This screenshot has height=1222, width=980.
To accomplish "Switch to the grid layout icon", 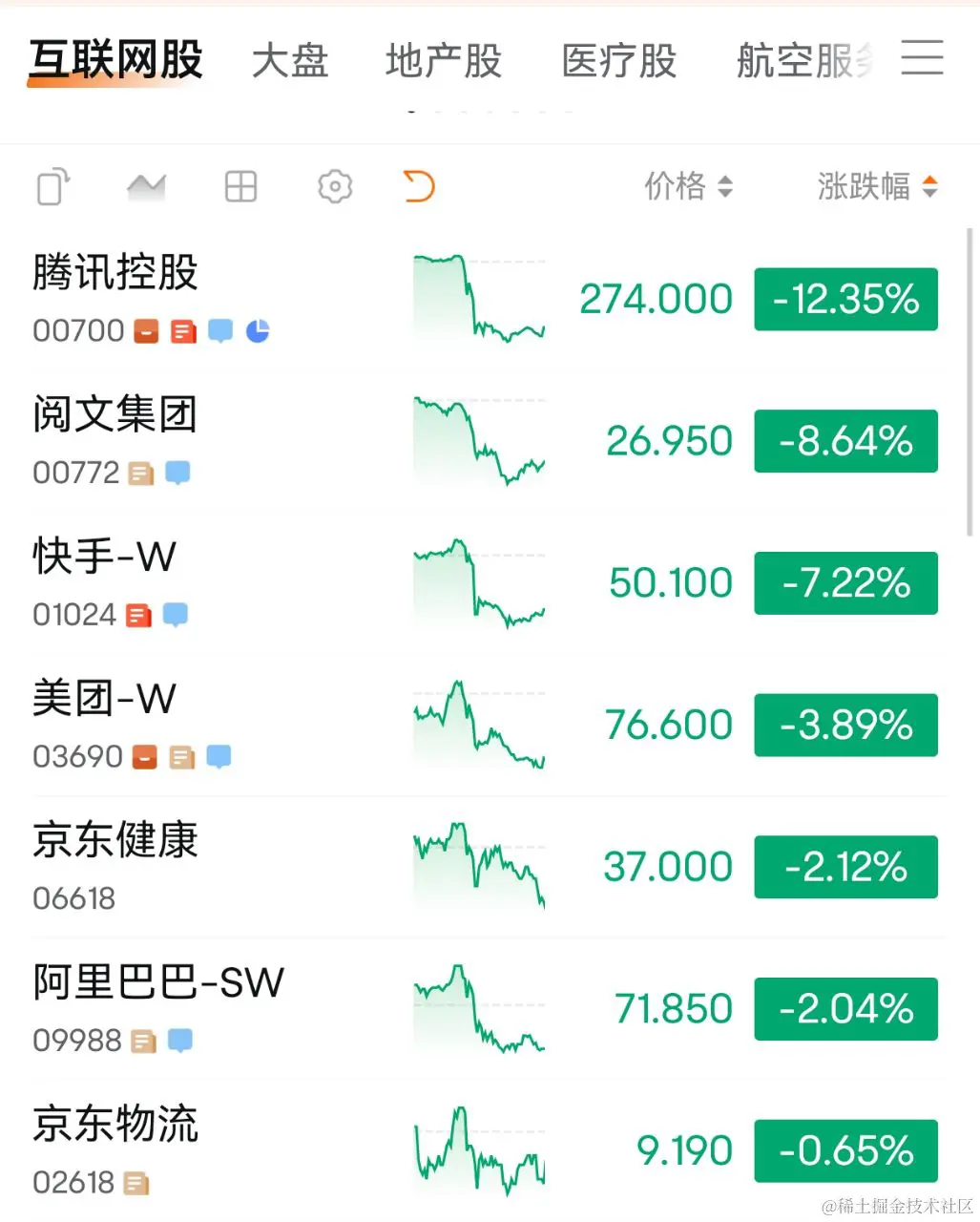I will (240, 186).
